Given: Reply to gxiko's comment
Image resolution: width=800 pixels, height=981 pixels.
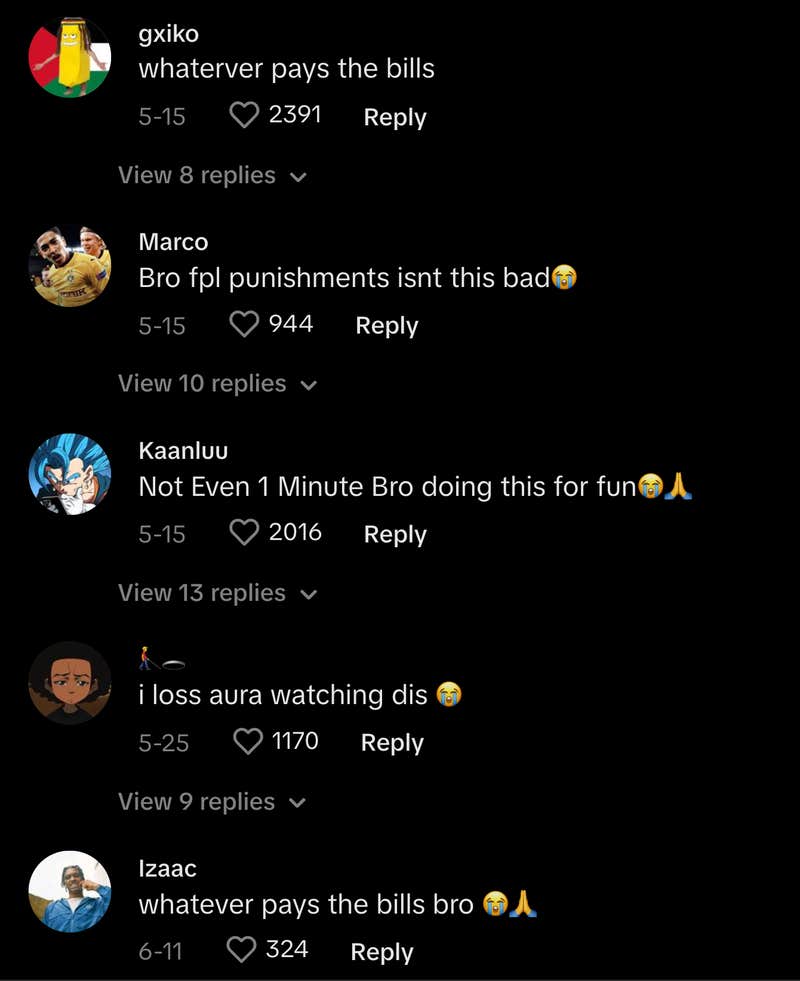Looking at the screenshot, I should coord(395,117).
